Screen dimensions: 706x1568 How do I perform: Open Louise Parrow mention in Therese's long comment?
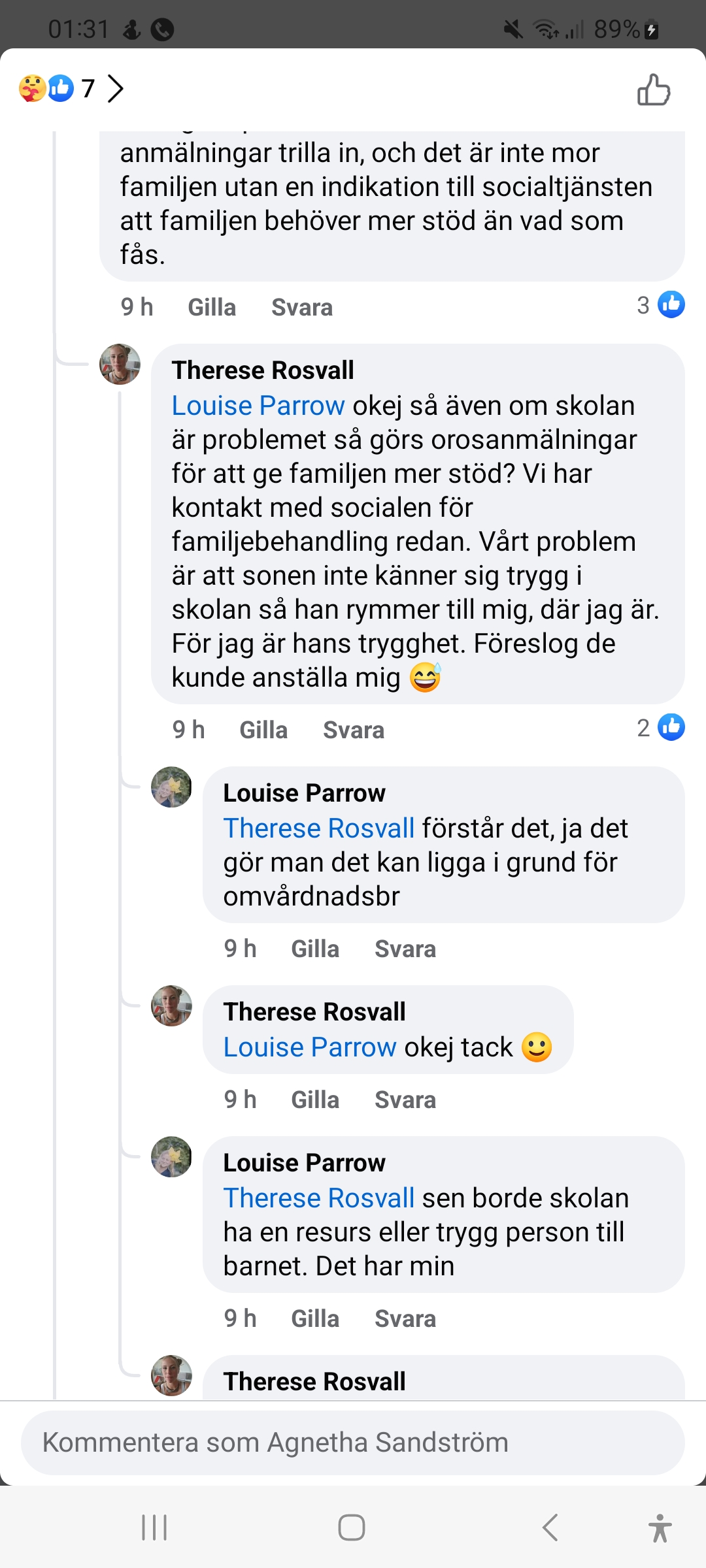point(258,406)
